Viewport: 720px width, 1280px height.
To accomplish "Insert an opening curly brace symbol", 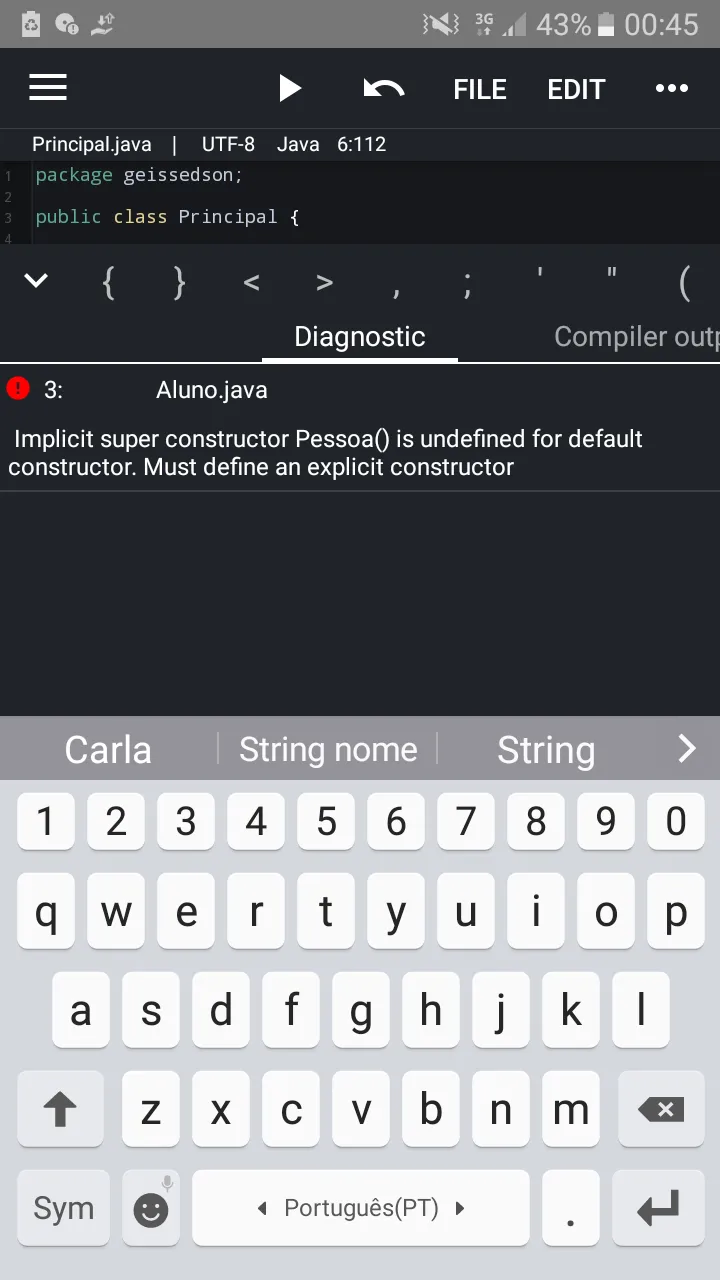I will point(108,283).
